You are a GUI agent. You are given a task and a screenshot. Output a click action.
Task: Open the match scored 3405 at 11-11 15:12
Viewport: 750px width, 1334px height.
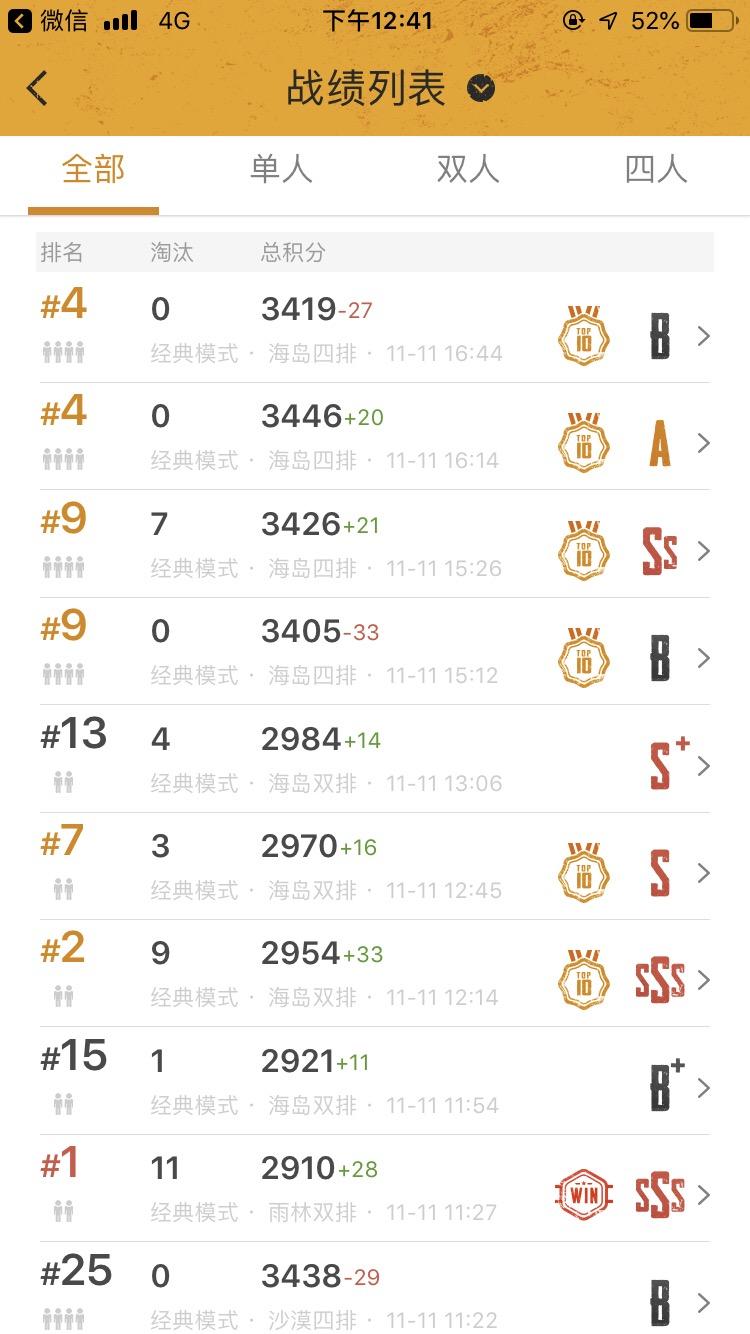point(375,651)
